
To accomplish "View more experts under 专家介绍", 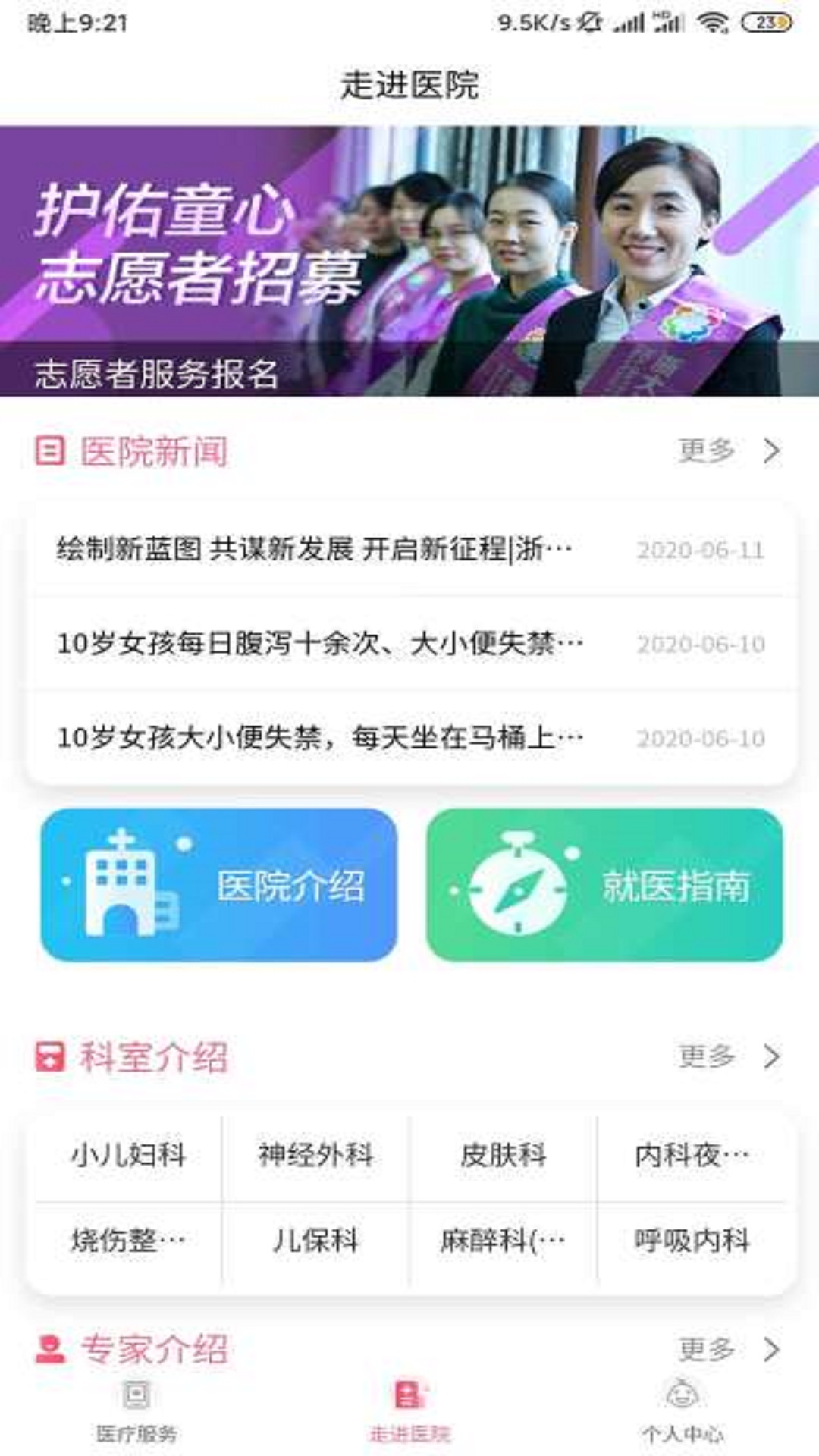I will click(728, 1349).
